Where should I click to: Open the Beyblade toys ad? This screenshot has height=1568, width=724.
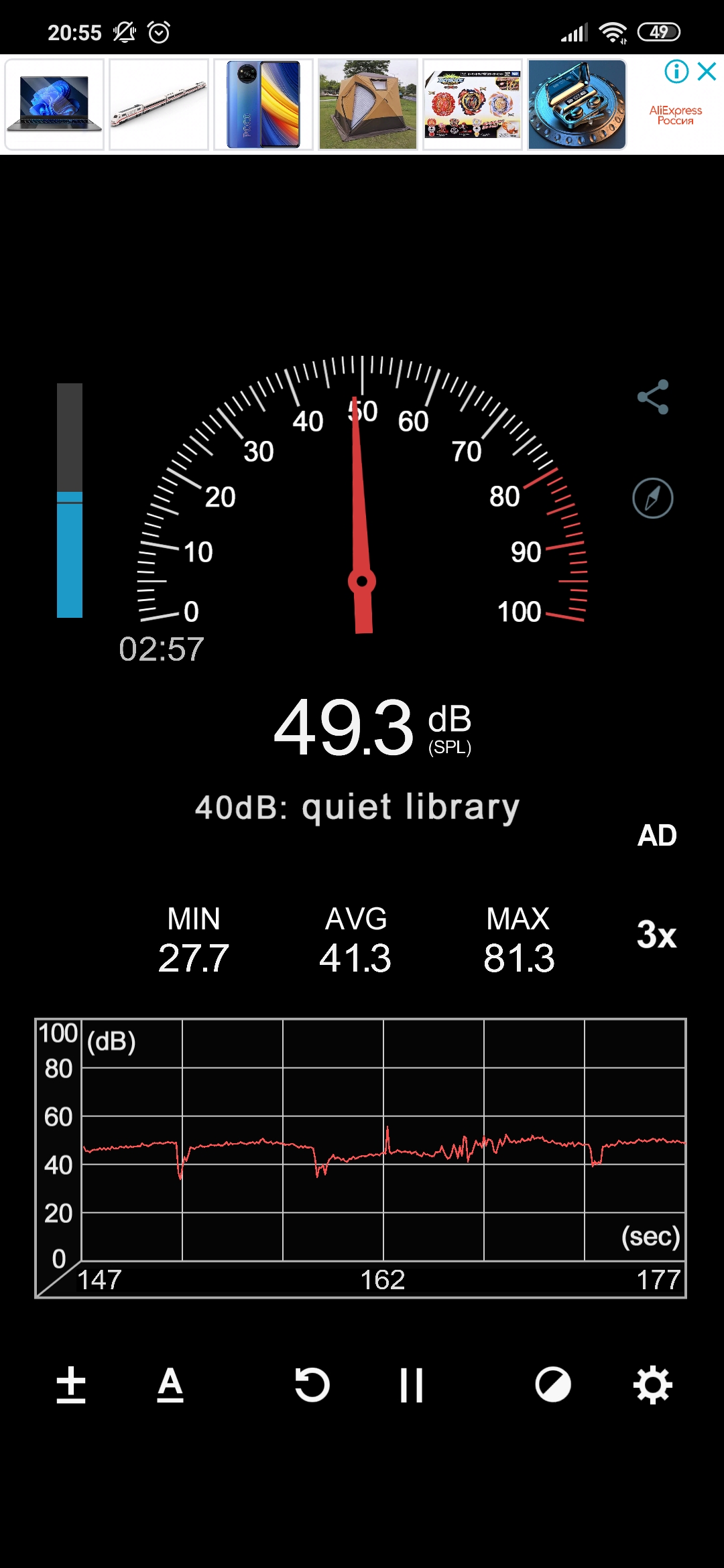pos(473,105)
